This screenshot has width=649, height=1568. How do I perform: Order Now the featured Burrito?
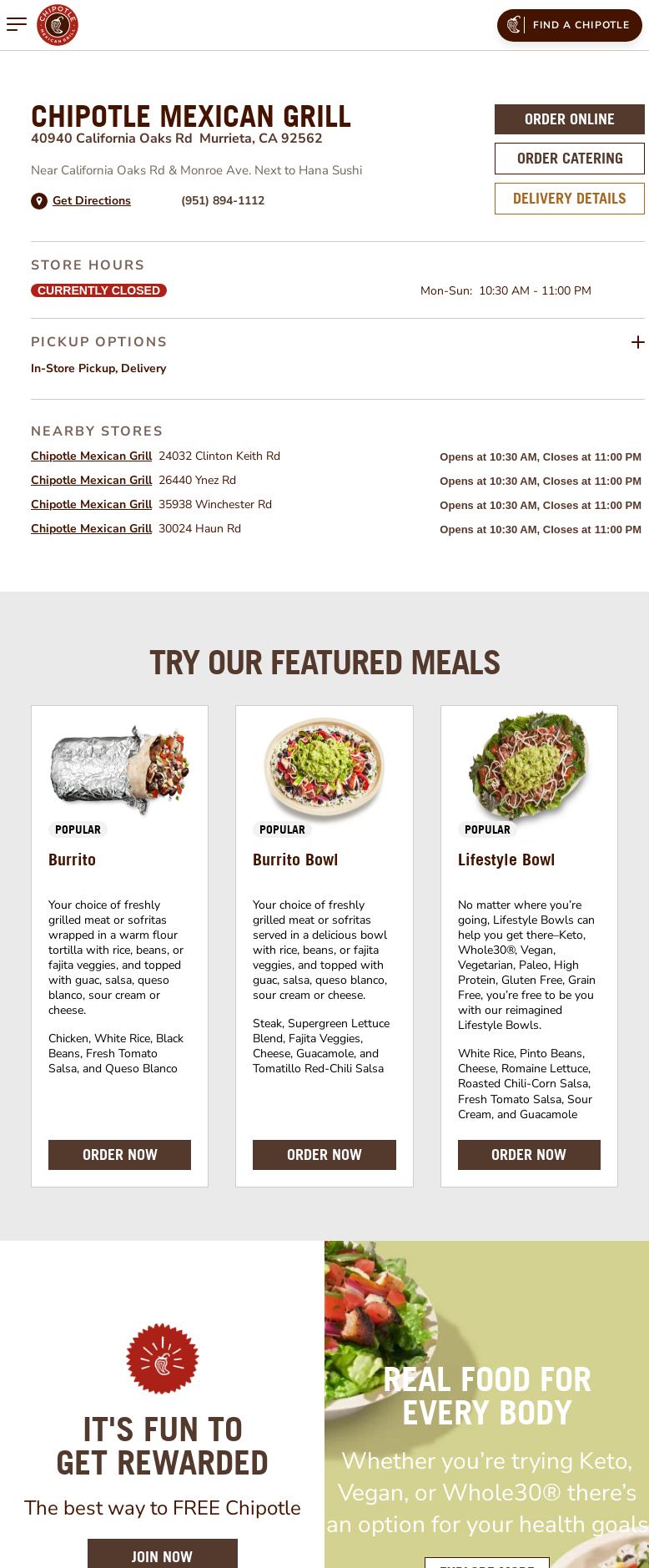[x=119, y=1155]
